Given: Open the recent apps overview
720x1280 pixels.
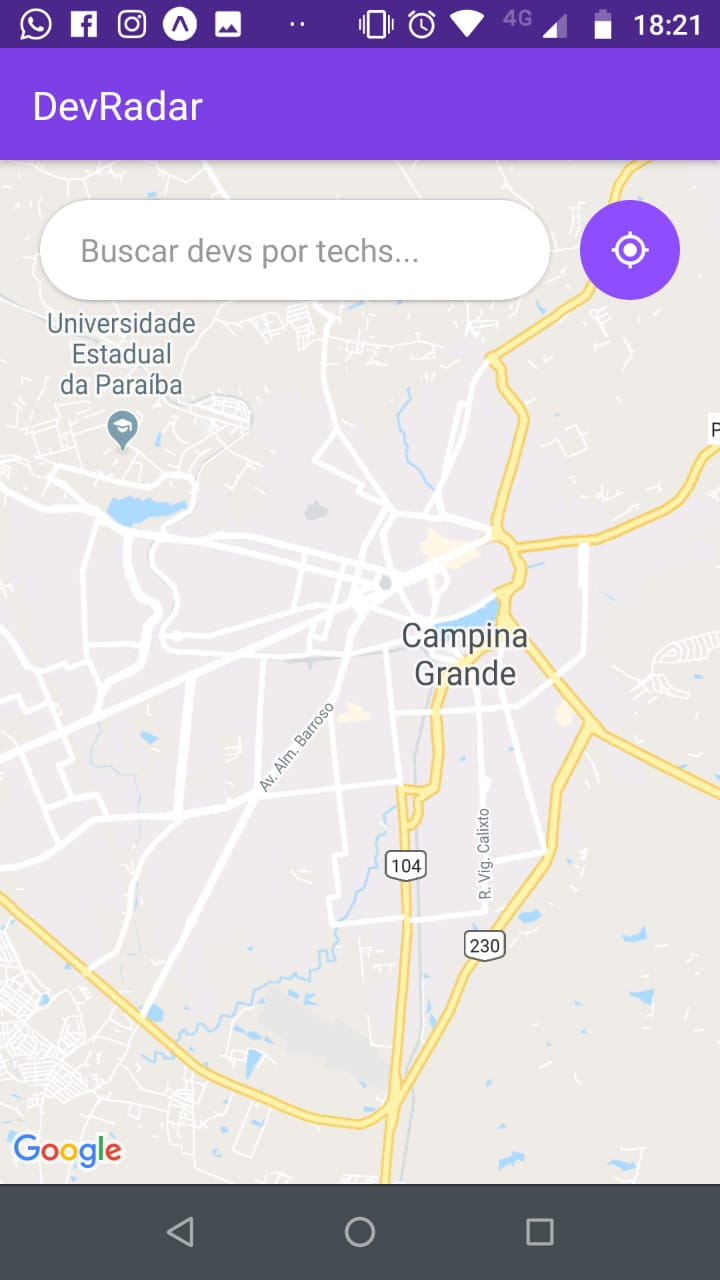Looking at the screenshot, I should (540, 1232).
